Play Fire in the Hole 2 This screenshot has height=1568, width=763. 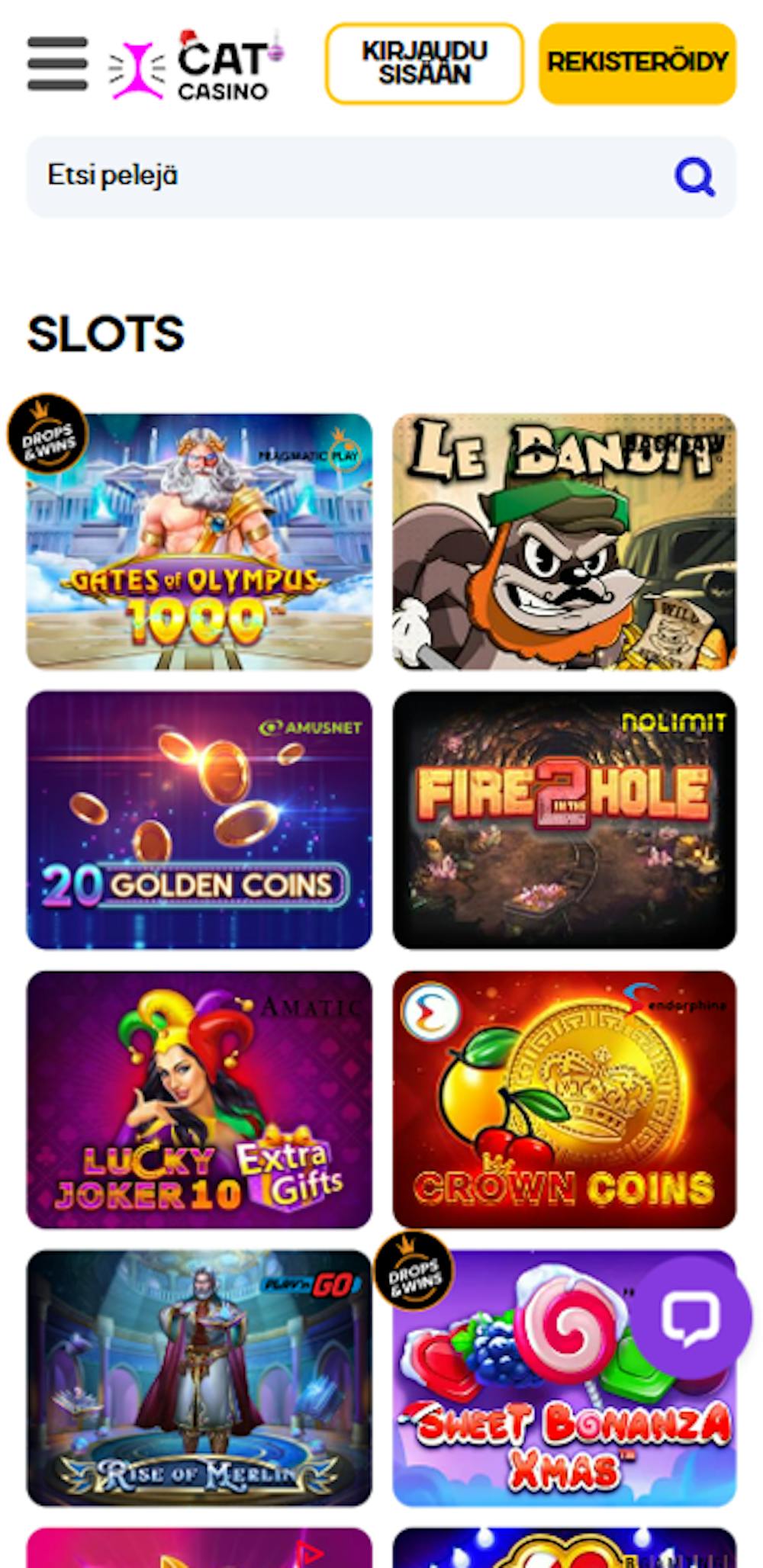[x=564, y=820]
